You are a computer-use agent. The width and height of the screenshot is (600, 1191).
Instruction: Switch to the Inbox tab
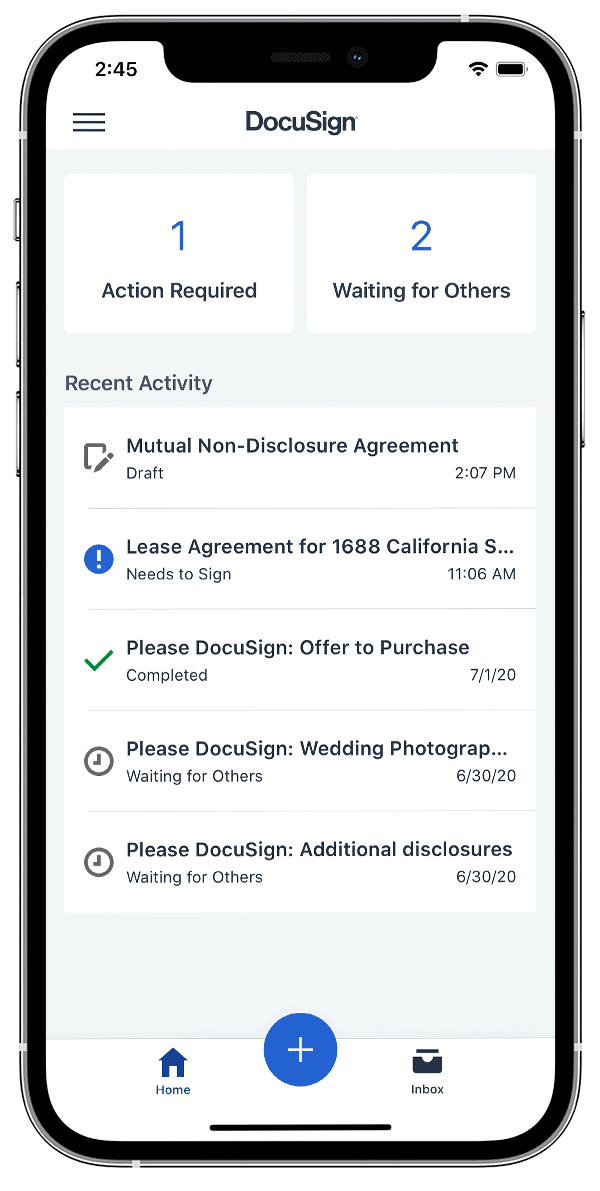coord(427,1071)
